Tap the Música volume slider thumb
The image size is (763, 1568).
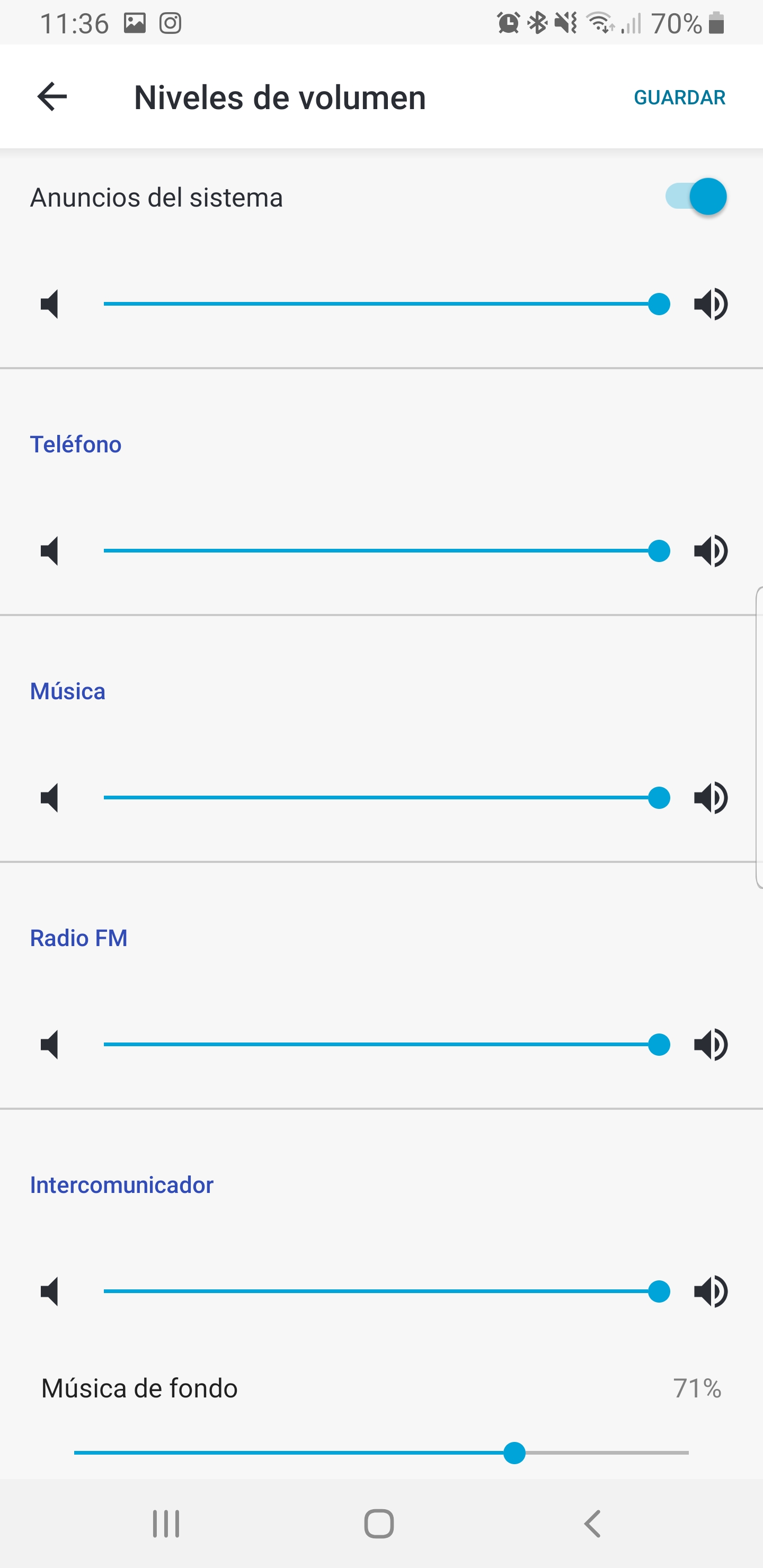pyautogui.click(x=660, y=798)
